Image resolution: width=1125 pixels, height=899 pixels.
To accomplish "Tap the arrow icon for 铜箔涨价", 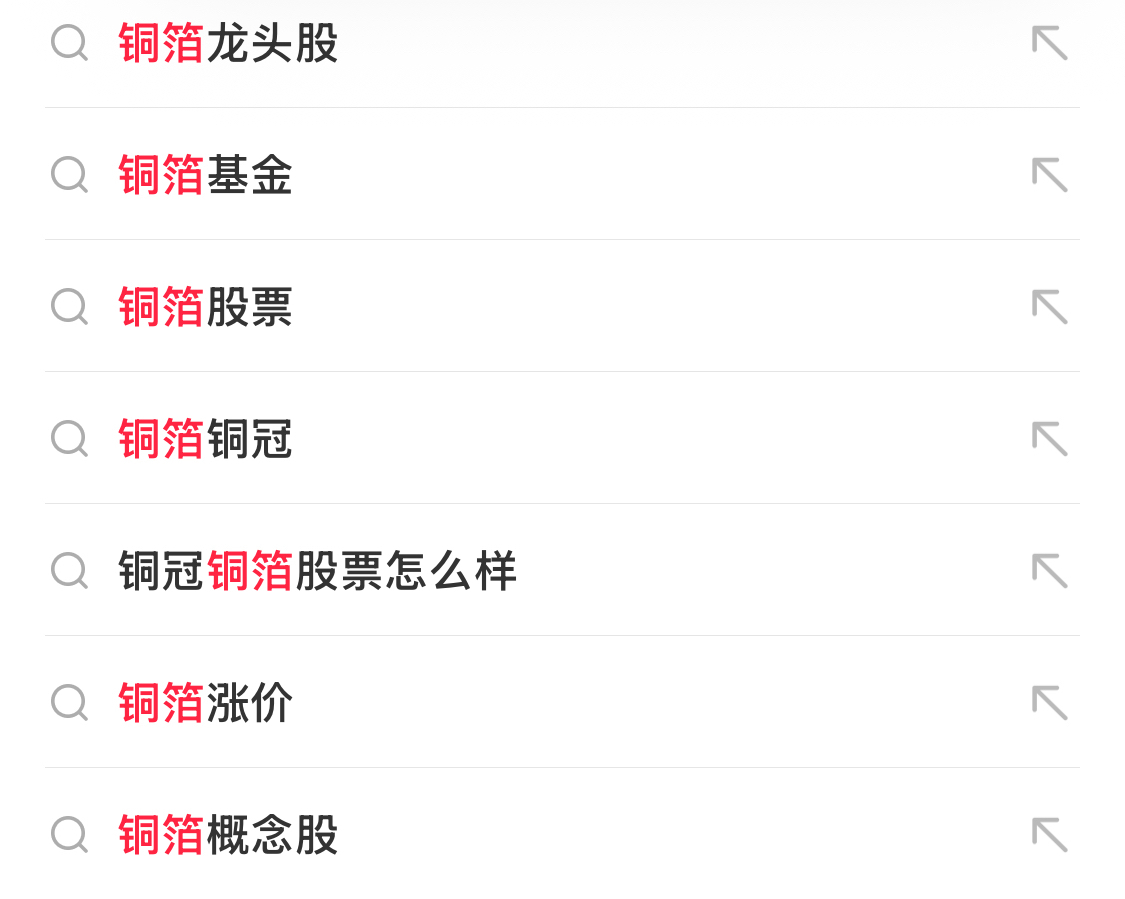I will point(1050,703).
